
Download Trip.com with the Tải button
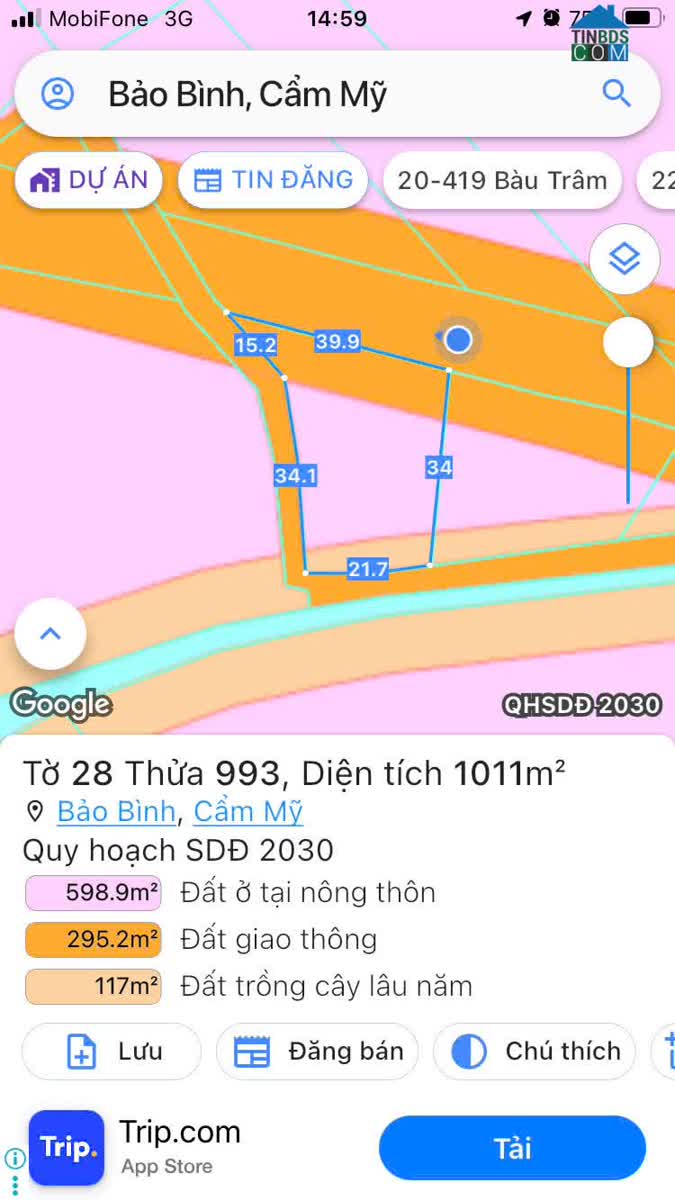[x=512, y=1148]
